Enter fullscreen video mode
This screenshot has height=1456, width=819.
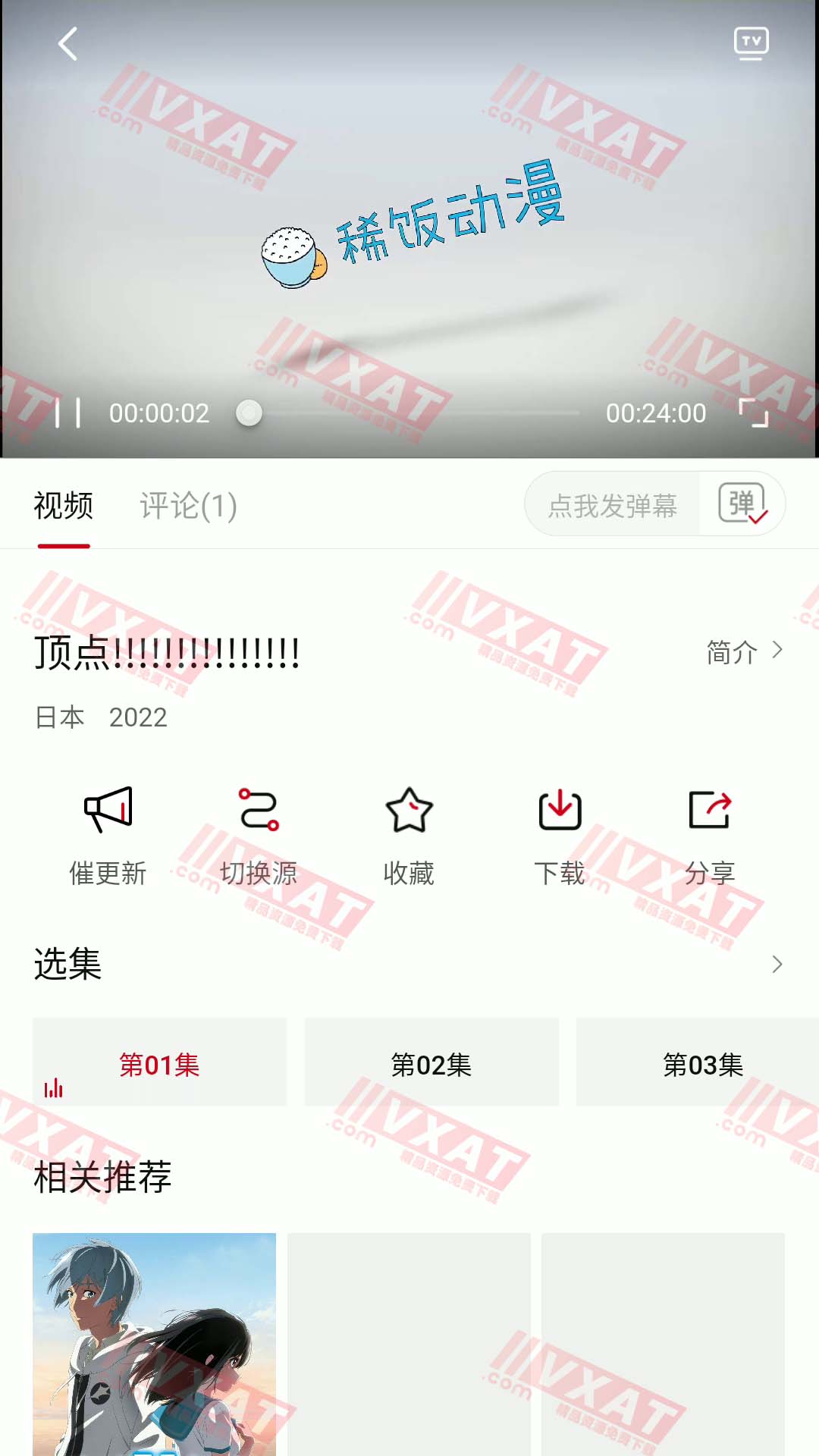[x=754, y=413]
